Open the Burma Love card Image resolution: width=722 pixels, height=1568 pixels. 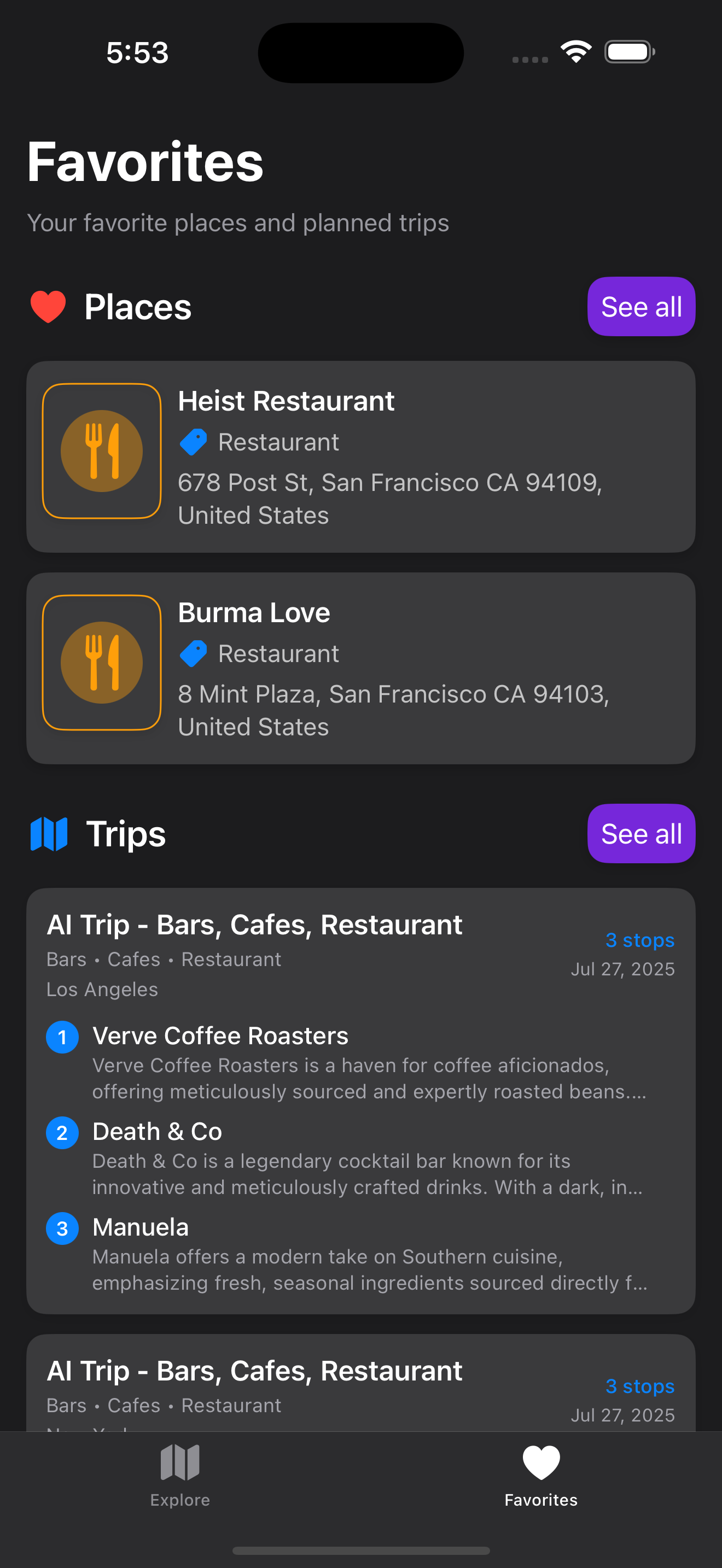click(x=360, y=668)
